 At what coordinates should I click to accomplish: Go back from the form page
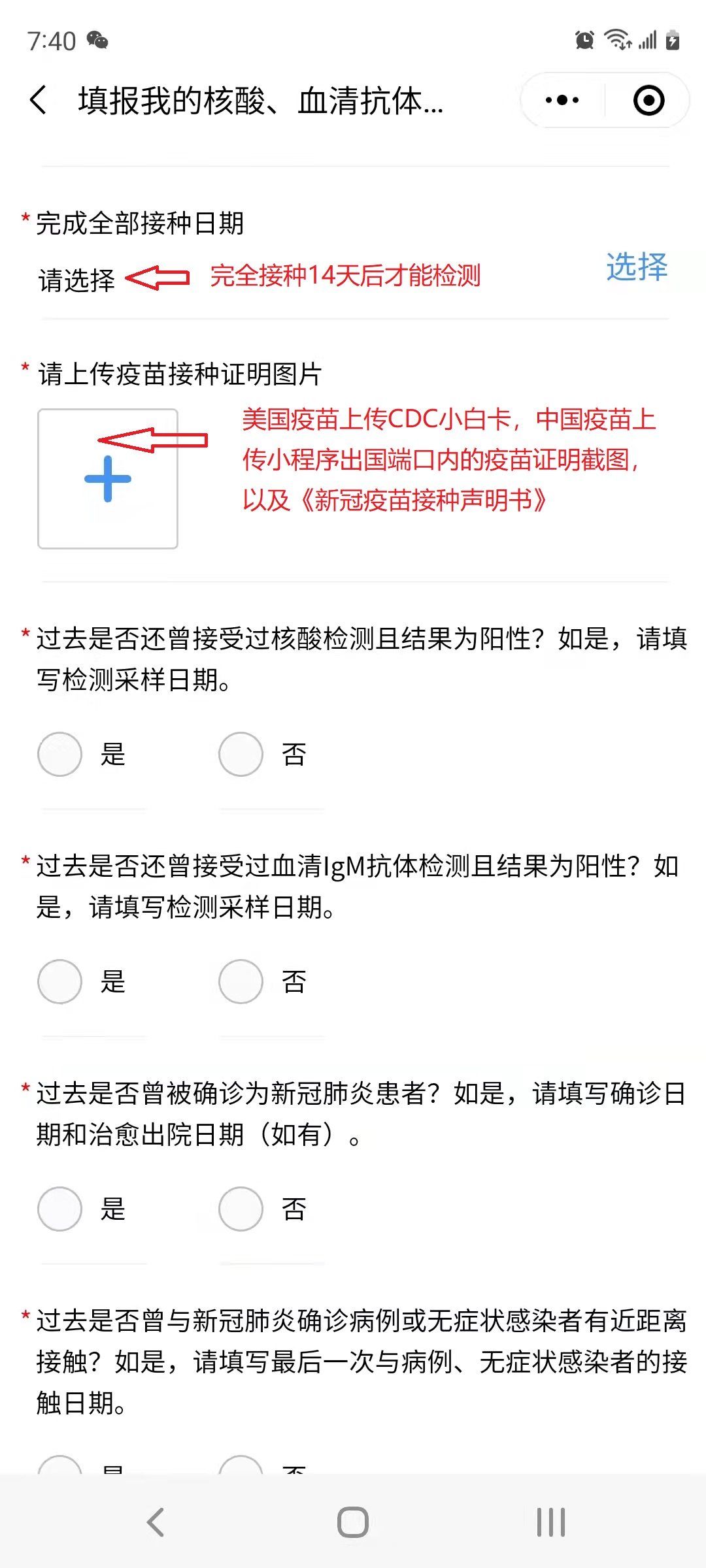[x=39, y=101]
